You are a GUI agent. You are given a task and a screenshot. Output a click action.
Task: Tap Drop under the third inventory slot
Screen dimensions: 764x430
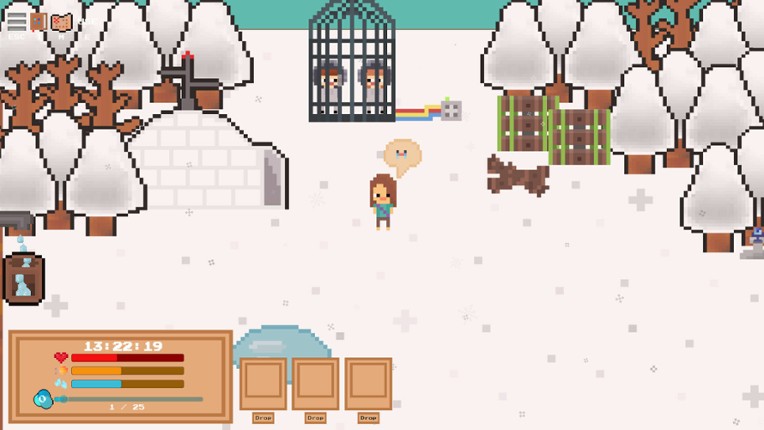(368, 418)
